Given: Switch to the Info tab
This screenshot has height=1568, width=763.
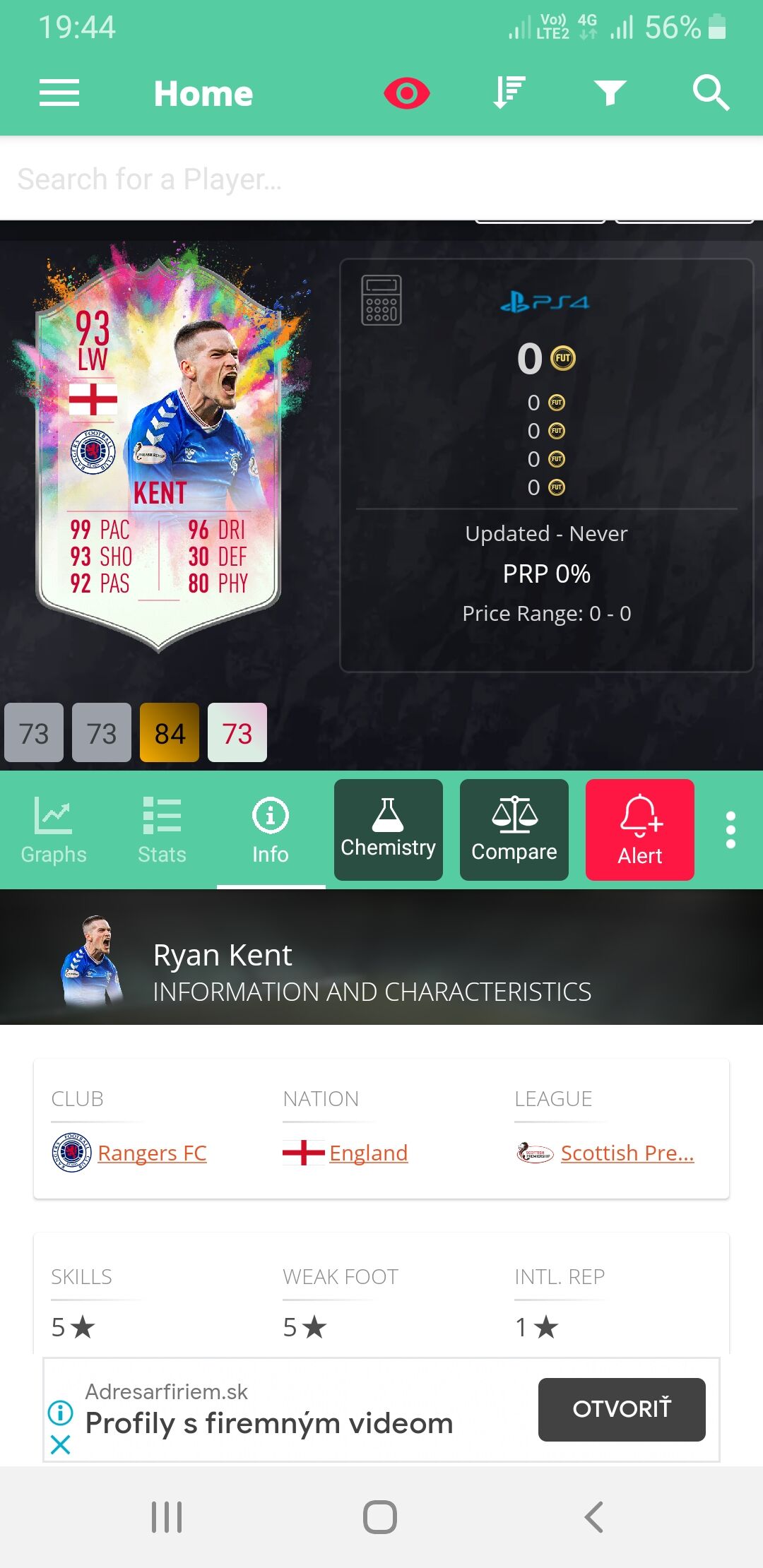Looking at the screenshot, I should [271, 831].
